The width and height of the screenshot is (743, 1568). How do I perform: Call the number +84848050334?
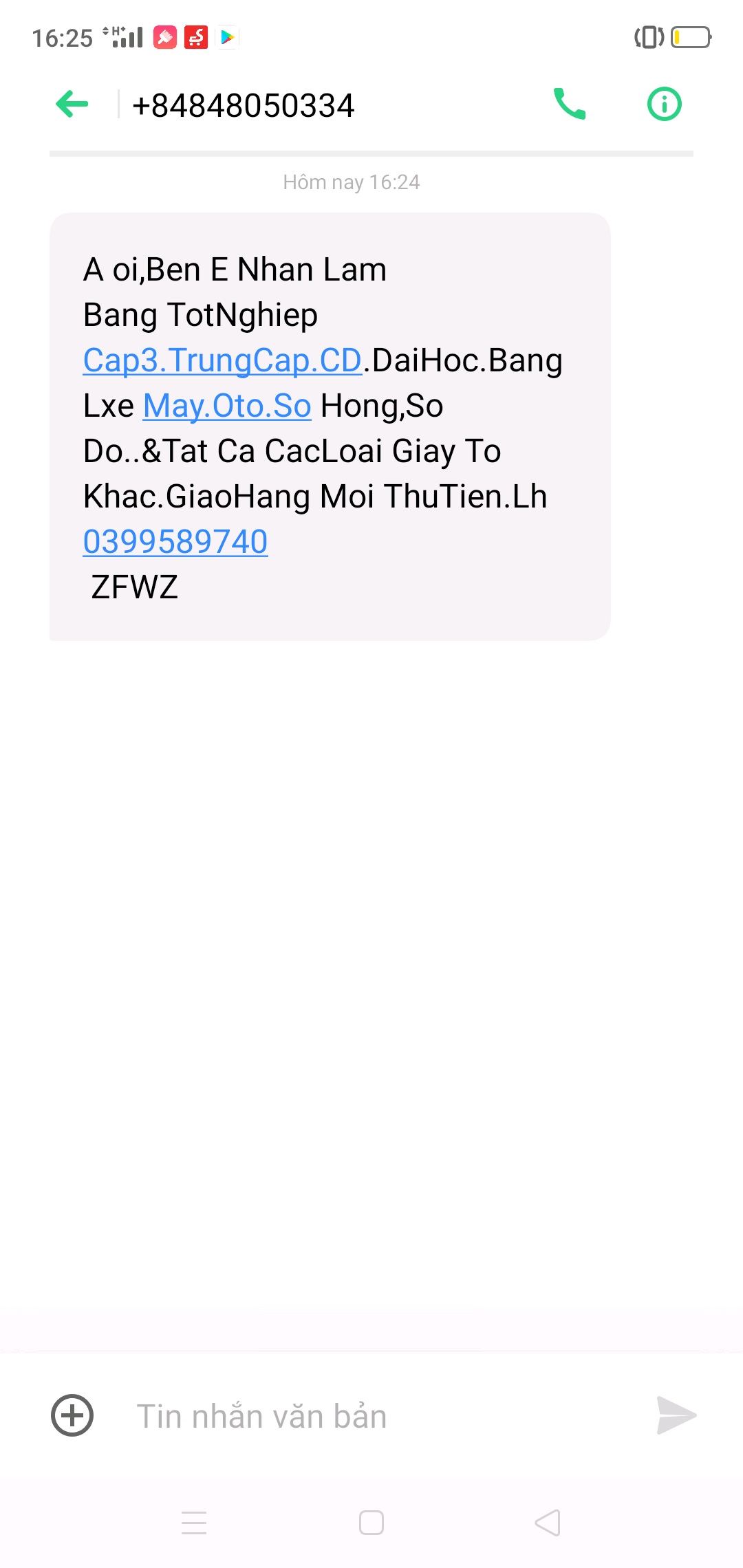(570, 105)
